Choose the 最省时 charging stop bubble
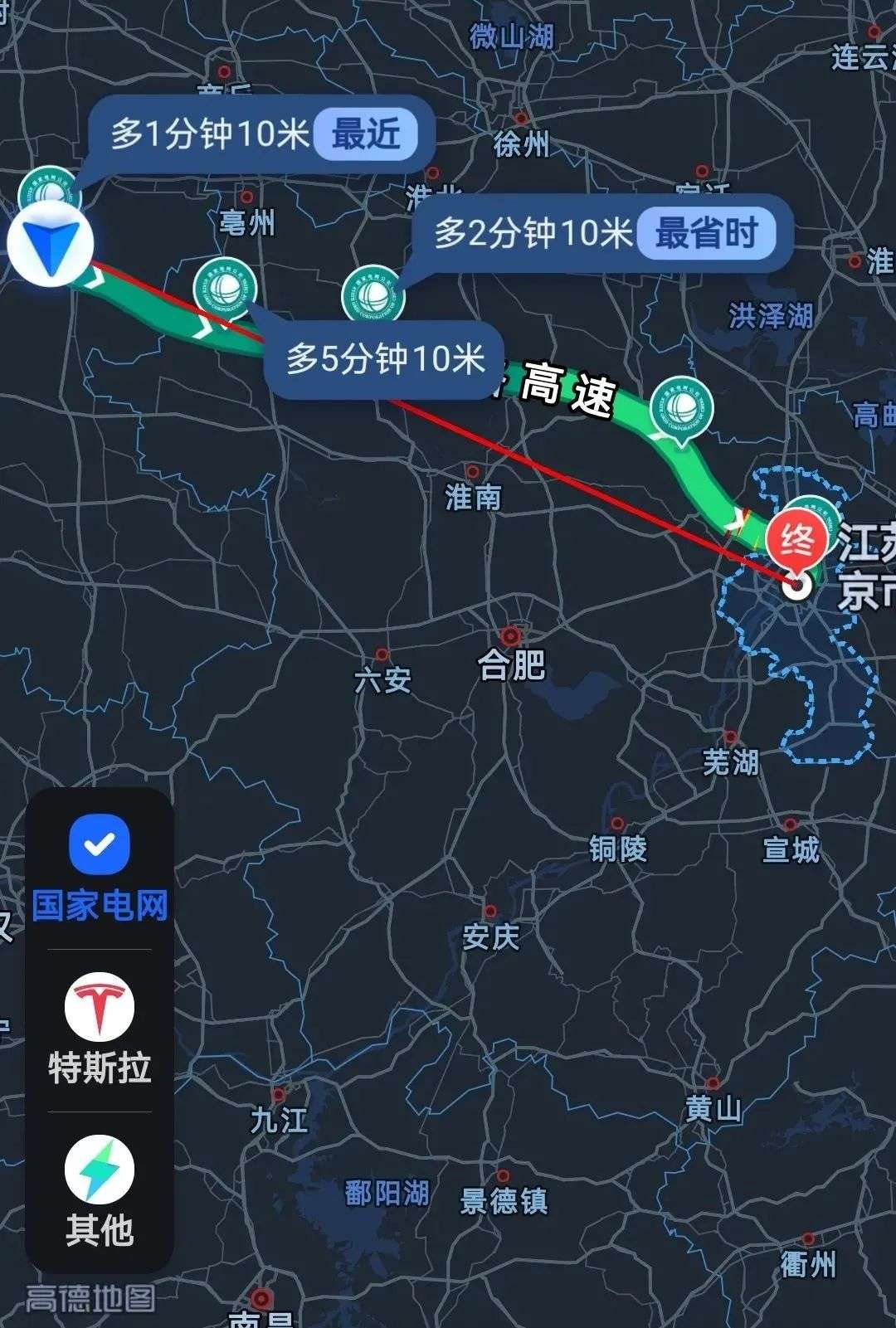 pos(601,233)
